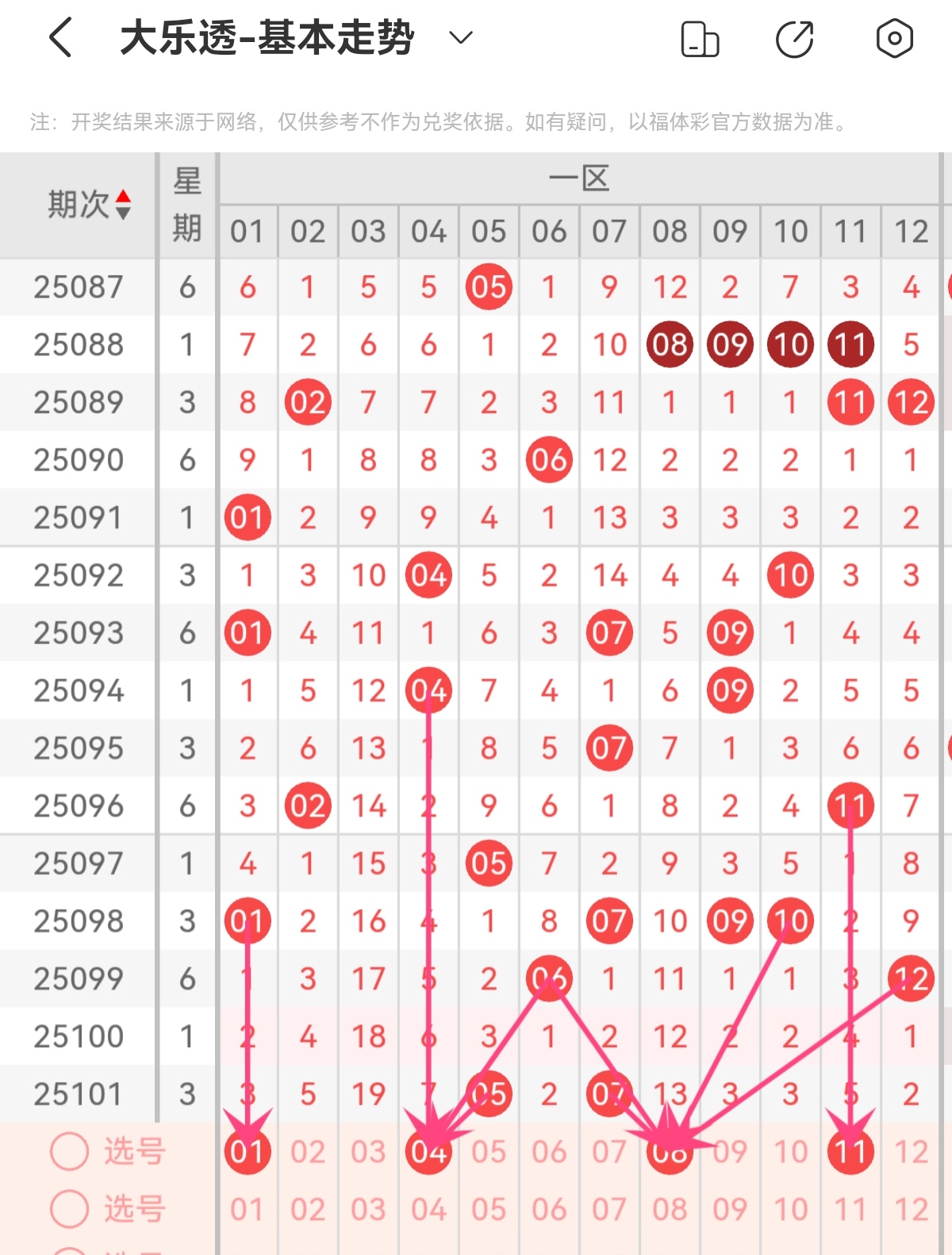Deselect highlighted number 11 in the pick row

(850, 1151)
